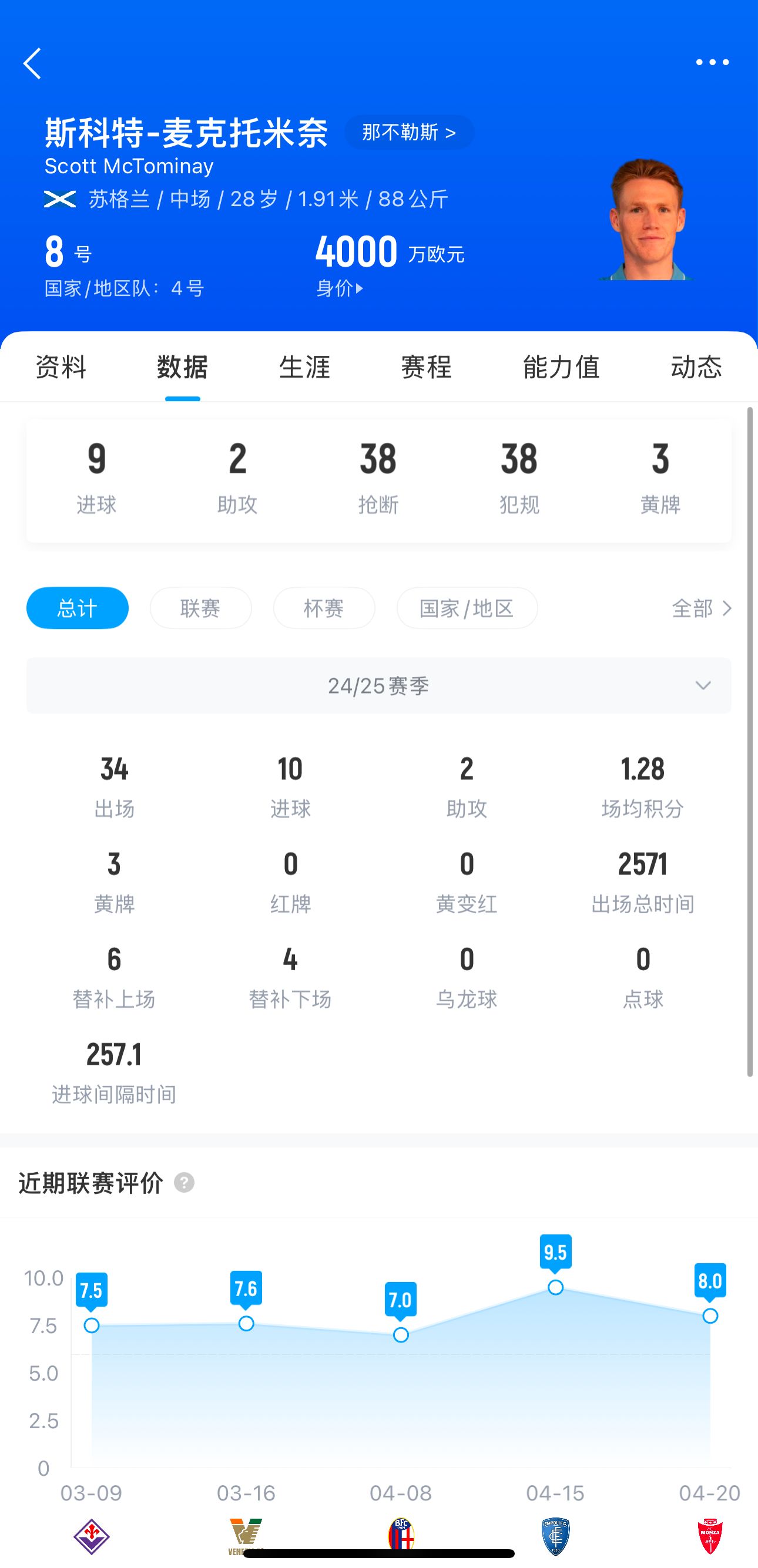Screen dimensions: 758x1568
Task: Select the 总计 filter chip
Action: [x=78, y=607]
